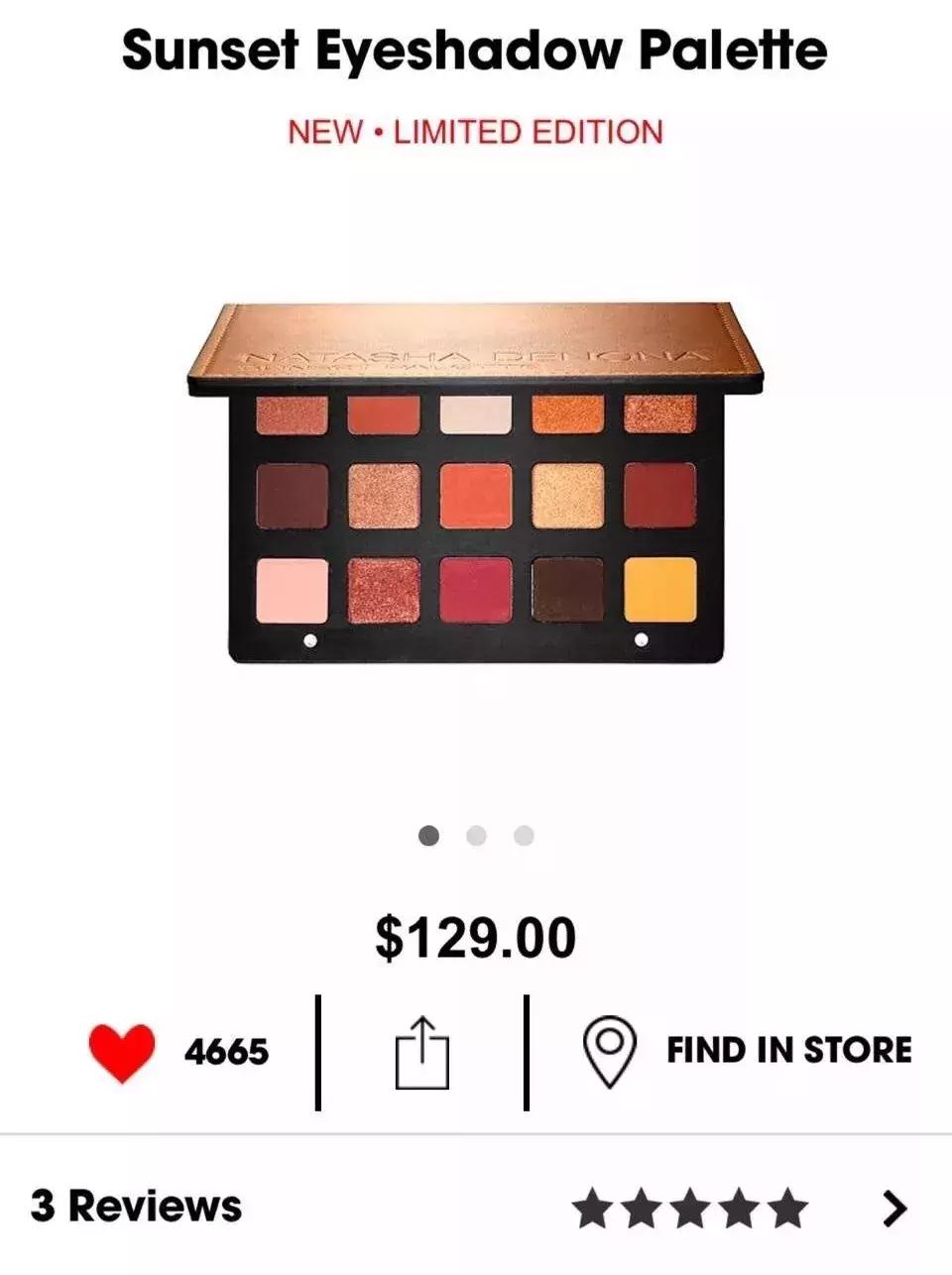Tap Find in Store
952x1275 pixels.
[746, 1050]
